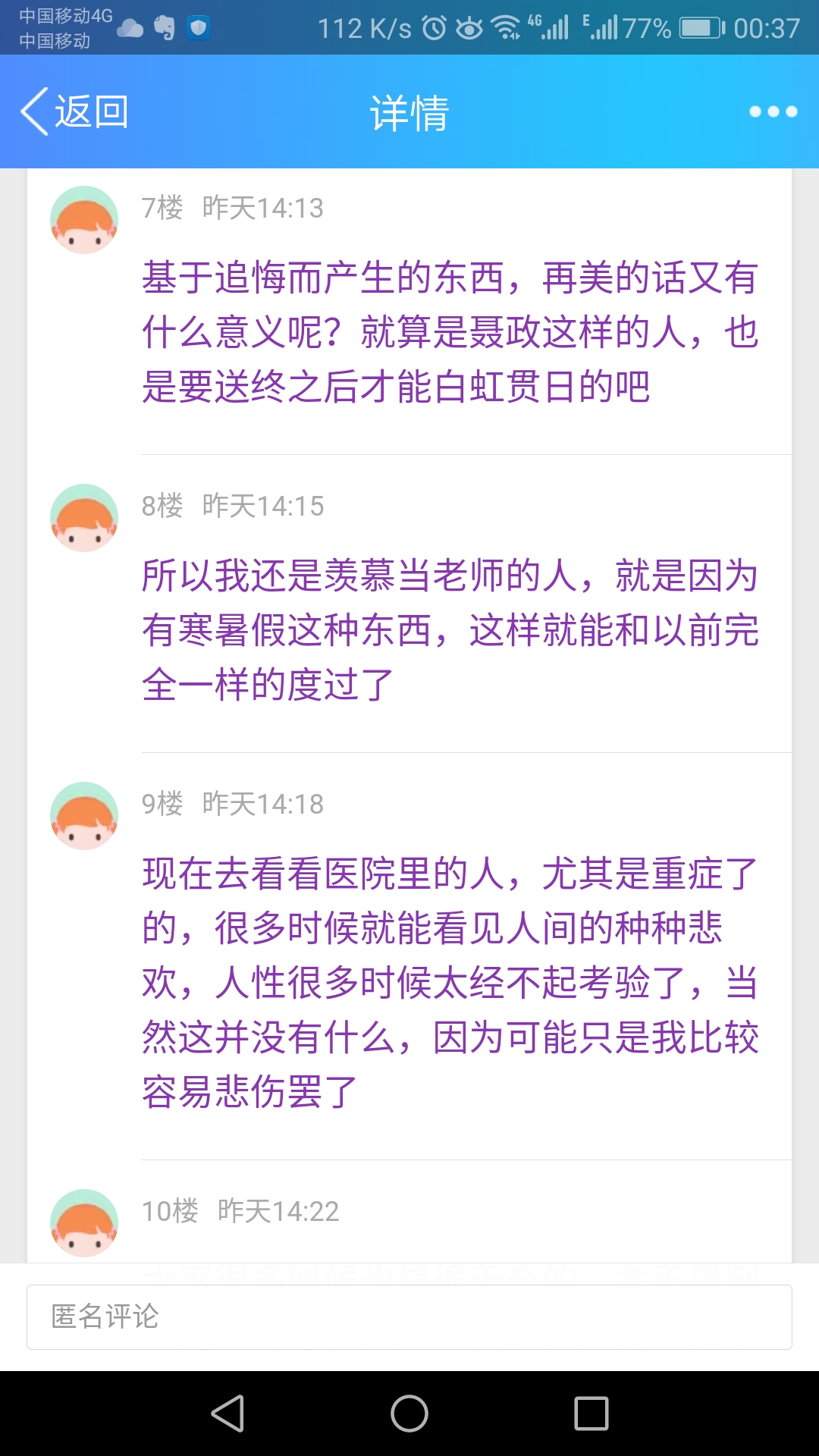The width and height of the screenshot is (819, 1456).
Task: Tap the avatar of the 10楼 commenter
Action: 84,1222
